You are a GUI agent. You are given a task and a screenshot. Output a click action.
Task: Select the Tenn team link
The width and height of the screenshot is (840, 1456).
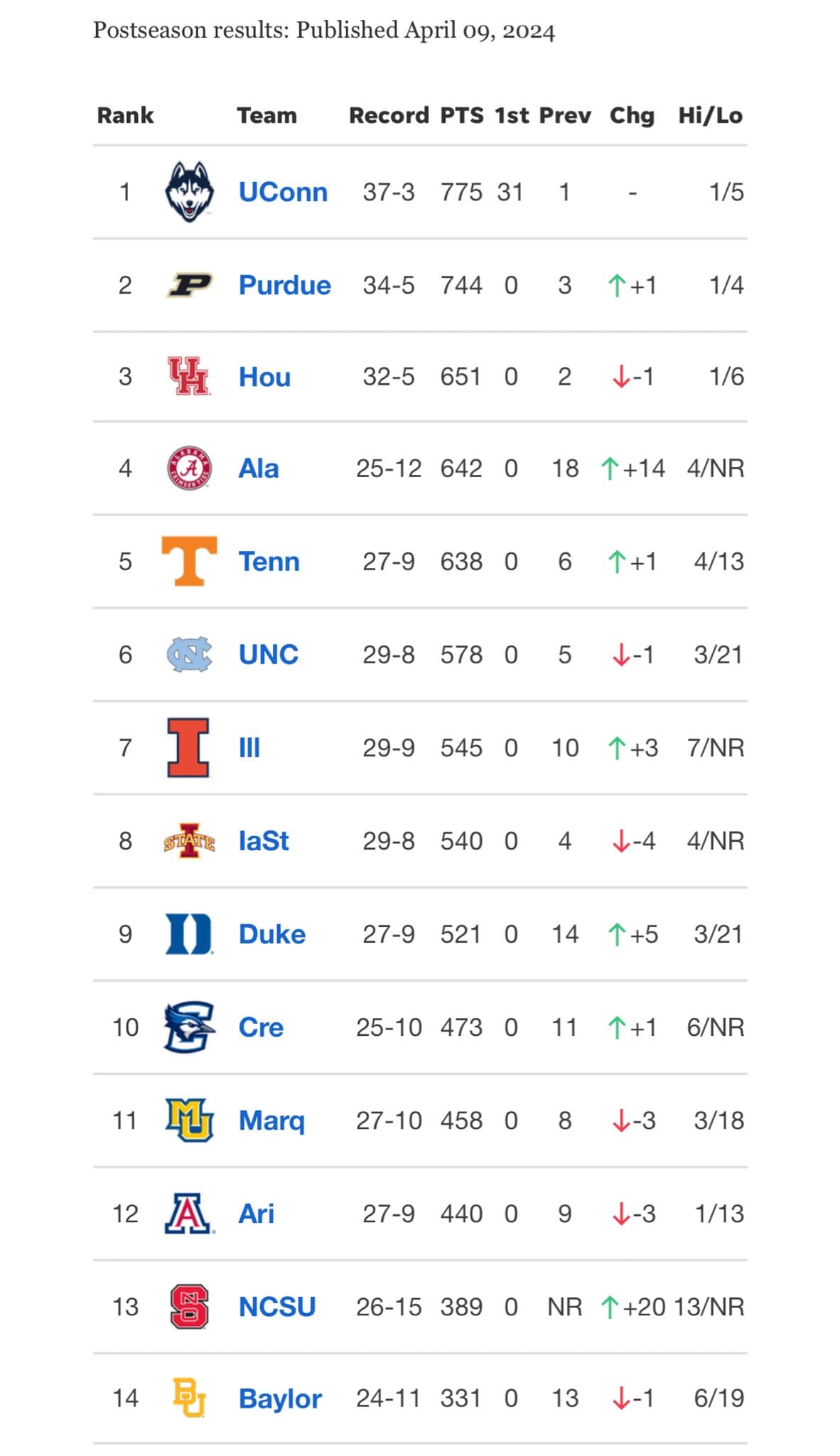269,562
